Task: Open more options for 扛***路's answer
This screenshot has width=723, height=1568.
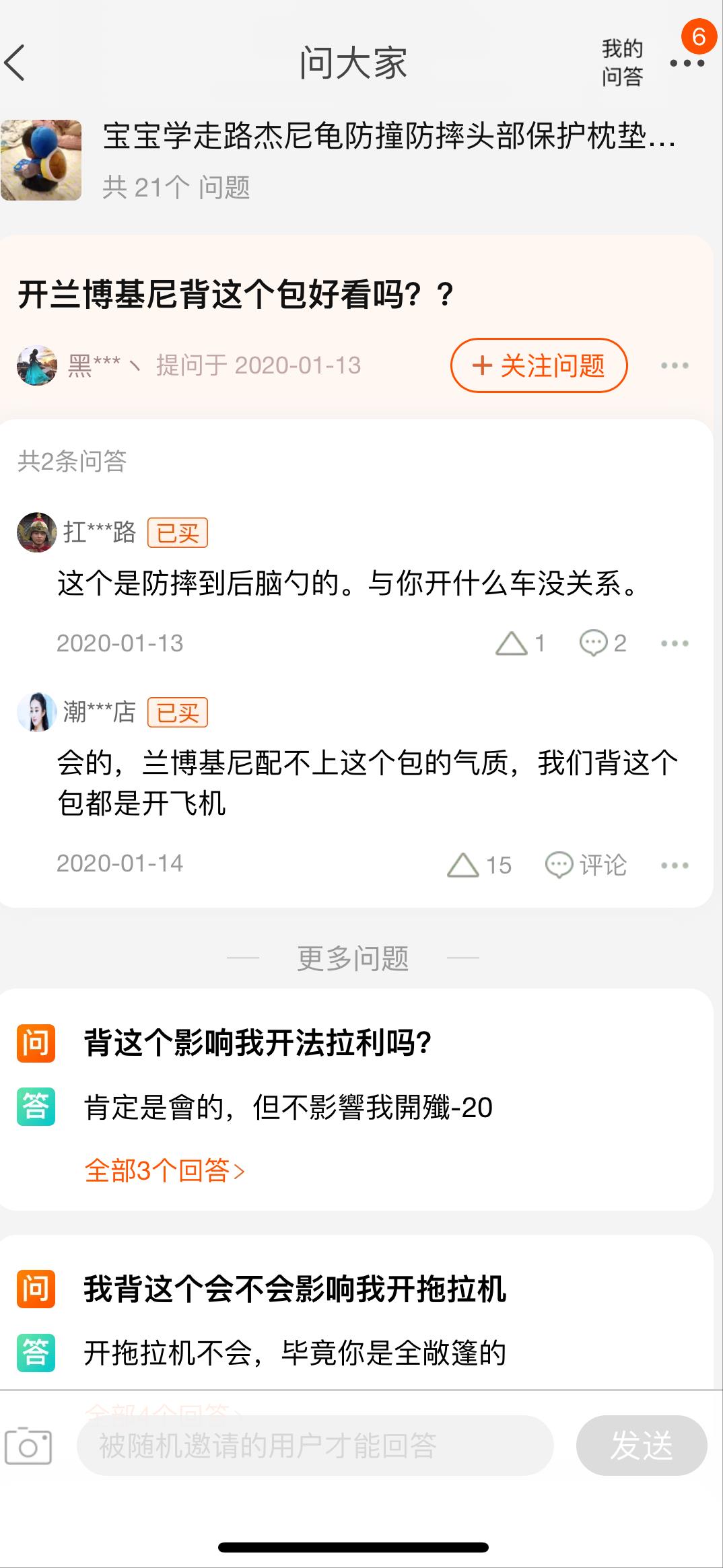Action: (674, 643)
